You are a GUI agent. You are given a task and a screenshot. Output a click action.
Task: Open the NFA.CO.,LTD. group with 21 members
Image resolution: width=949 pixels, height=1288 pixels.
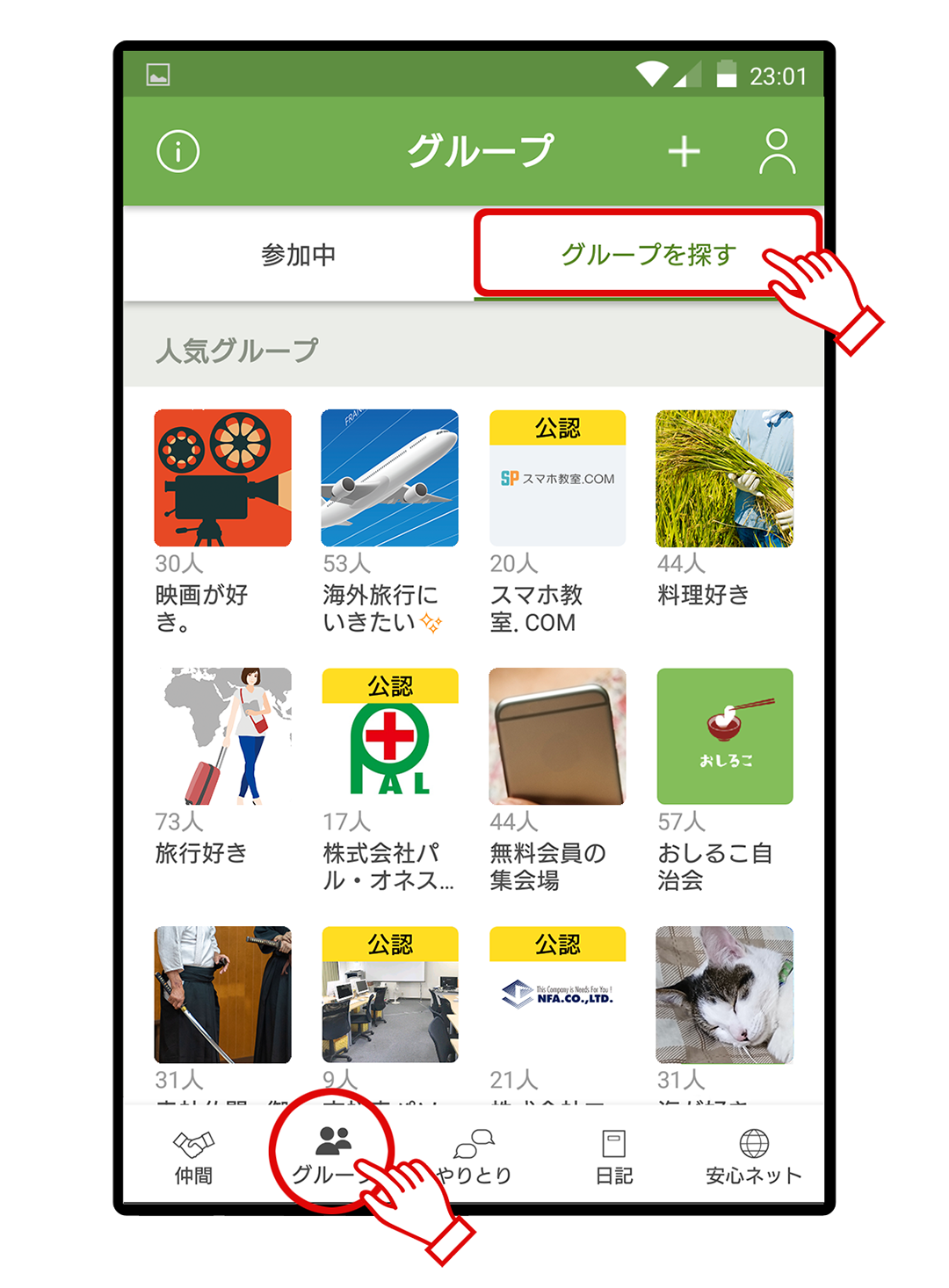pyautogui.click(x=557, y=995)
